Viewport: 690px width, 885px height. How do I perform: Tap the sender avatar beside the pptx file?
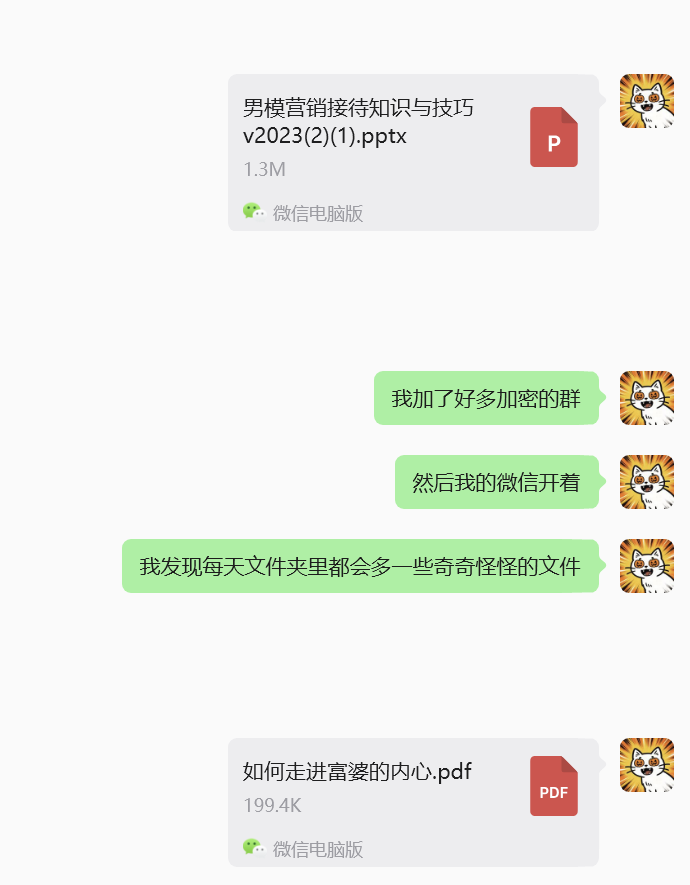point(647,101)
